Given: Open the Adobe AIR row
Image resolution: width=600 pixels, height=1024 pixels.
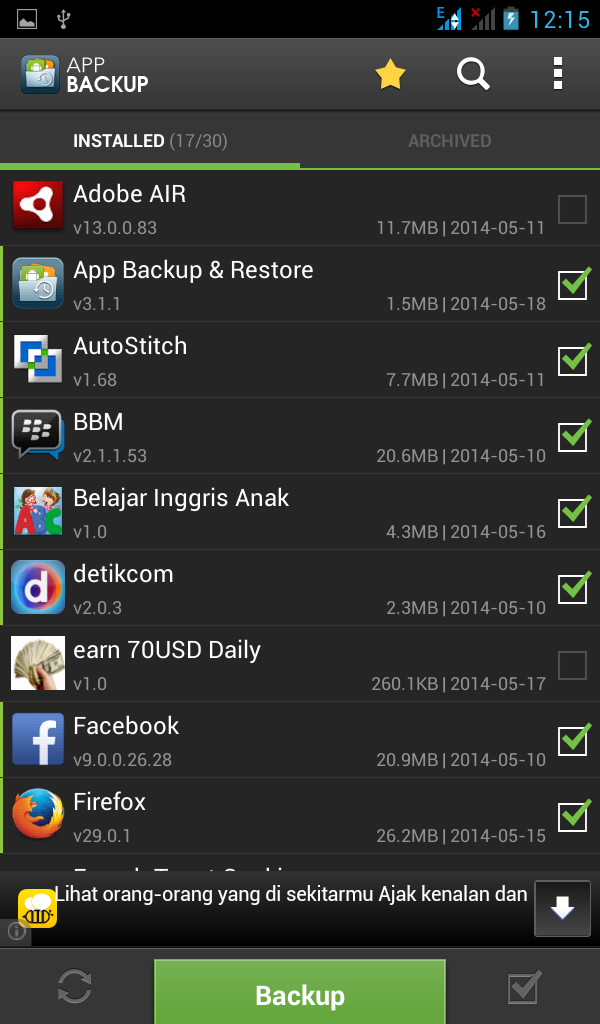Looking at the screenshot, I should (280, 209).
